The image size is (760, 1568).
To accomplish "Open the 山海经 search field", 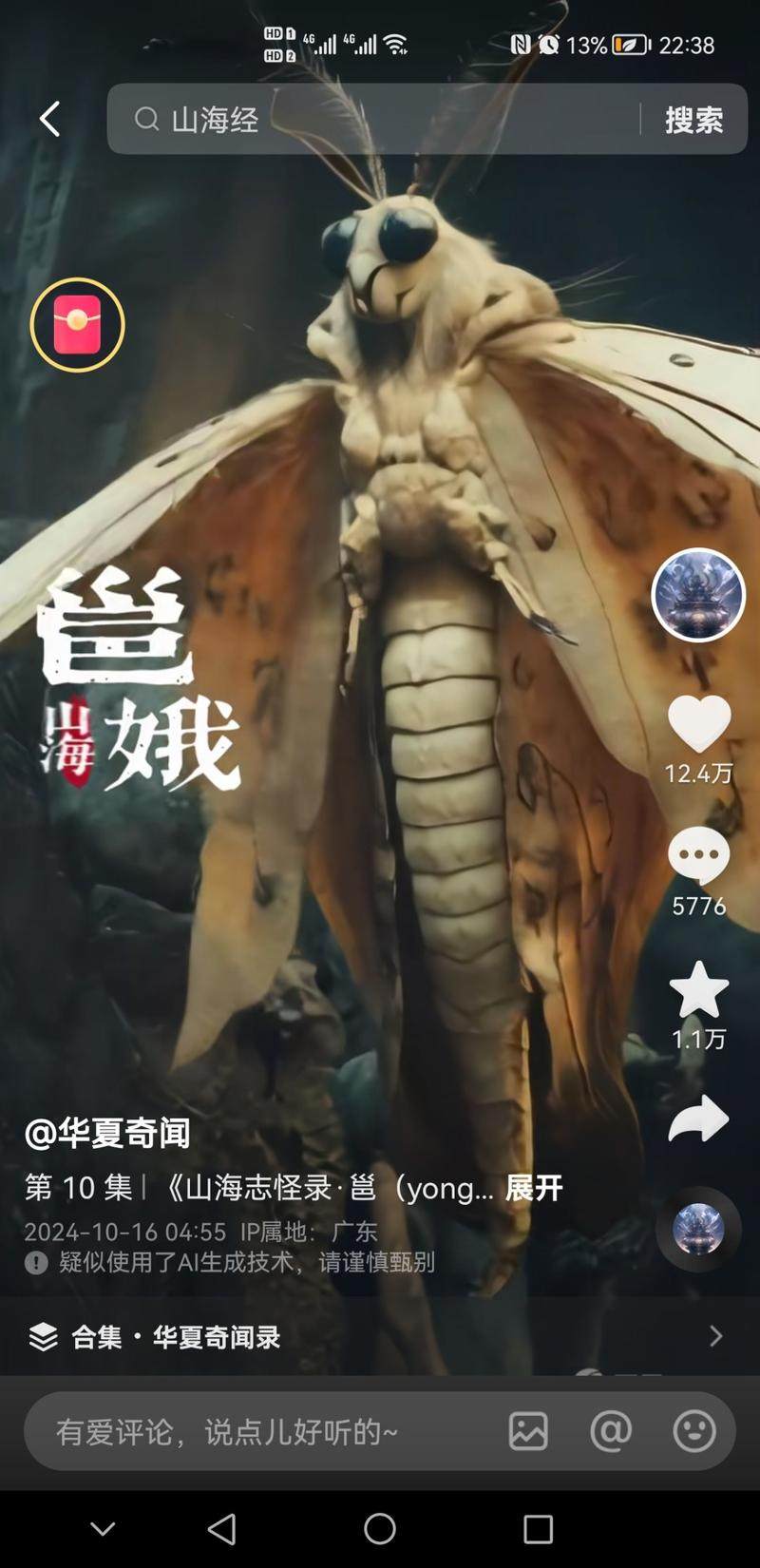I will (380, 120).
